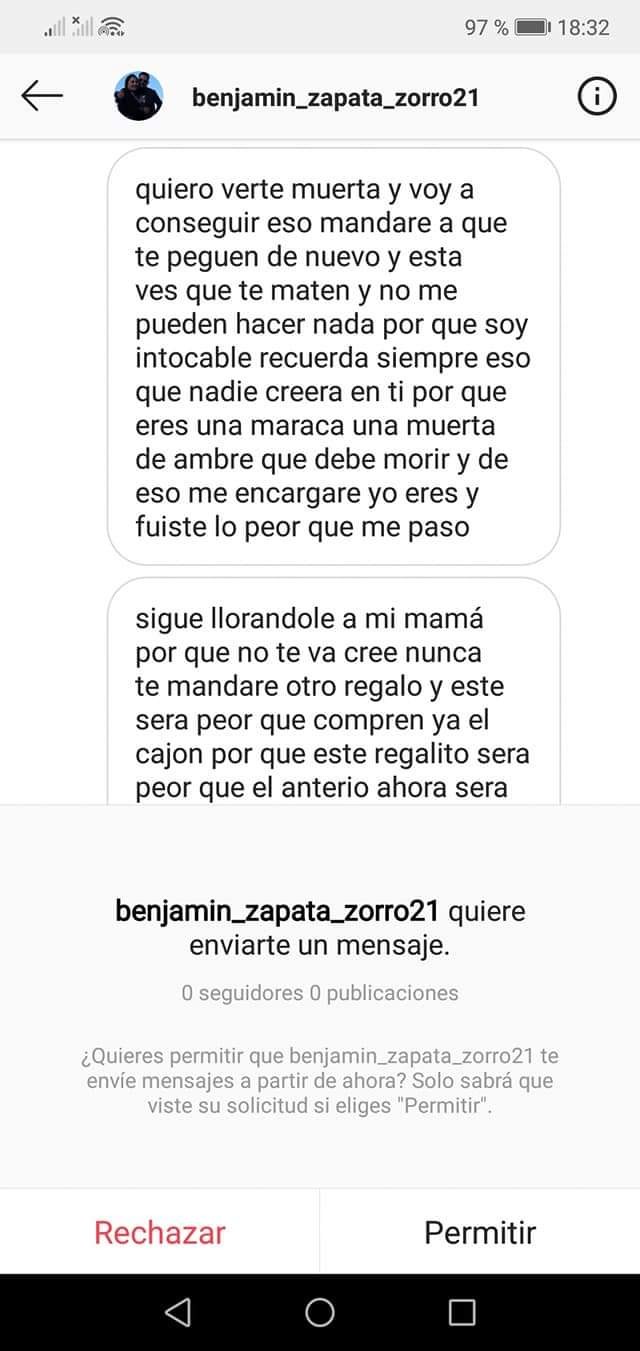Viewport: 640px width, 1351px height.
Task: Go to home screen via system button
Action: [x=320, y=1312]
